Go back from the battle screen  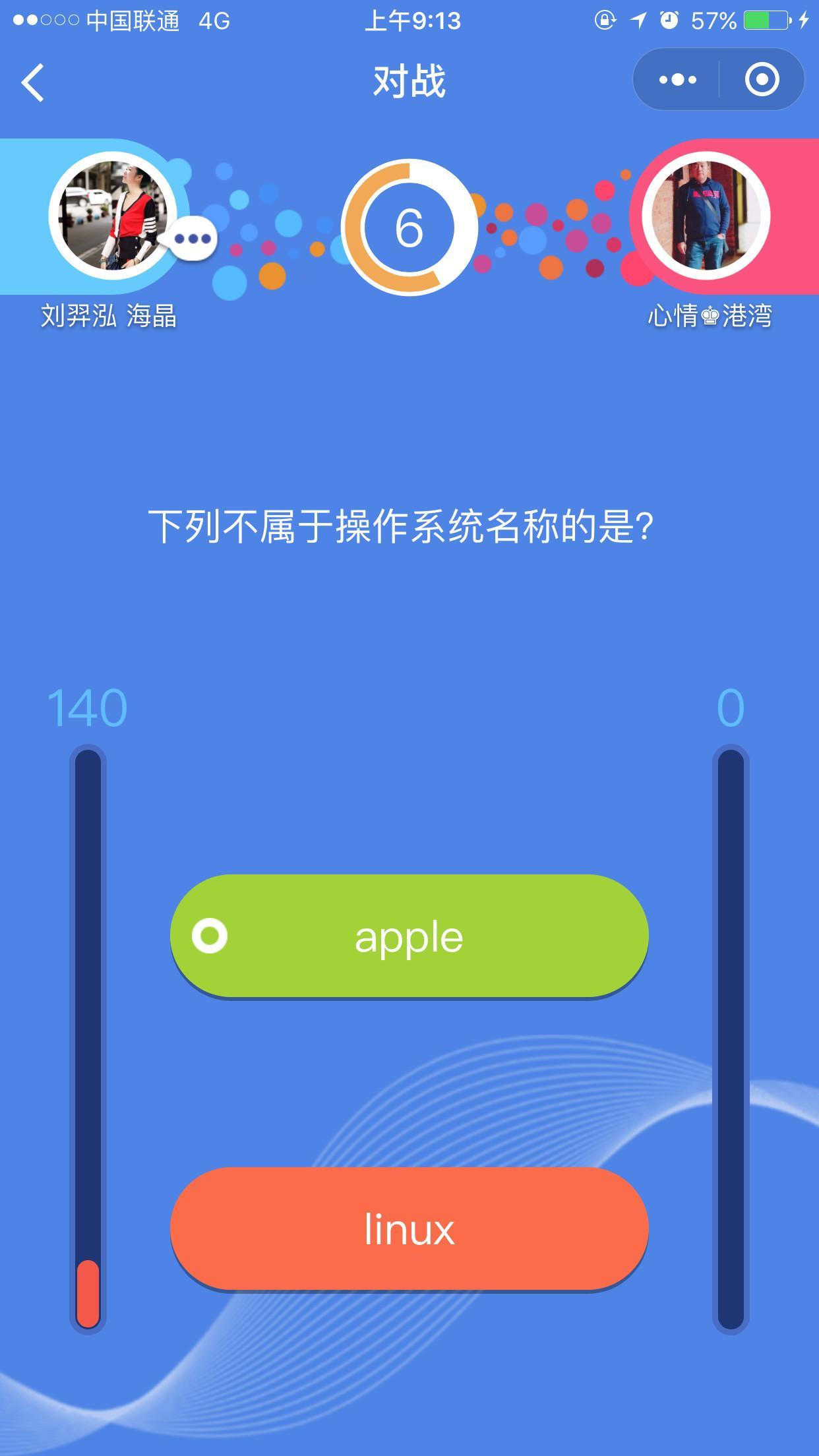pyautogui.click(x=33, y=82)
